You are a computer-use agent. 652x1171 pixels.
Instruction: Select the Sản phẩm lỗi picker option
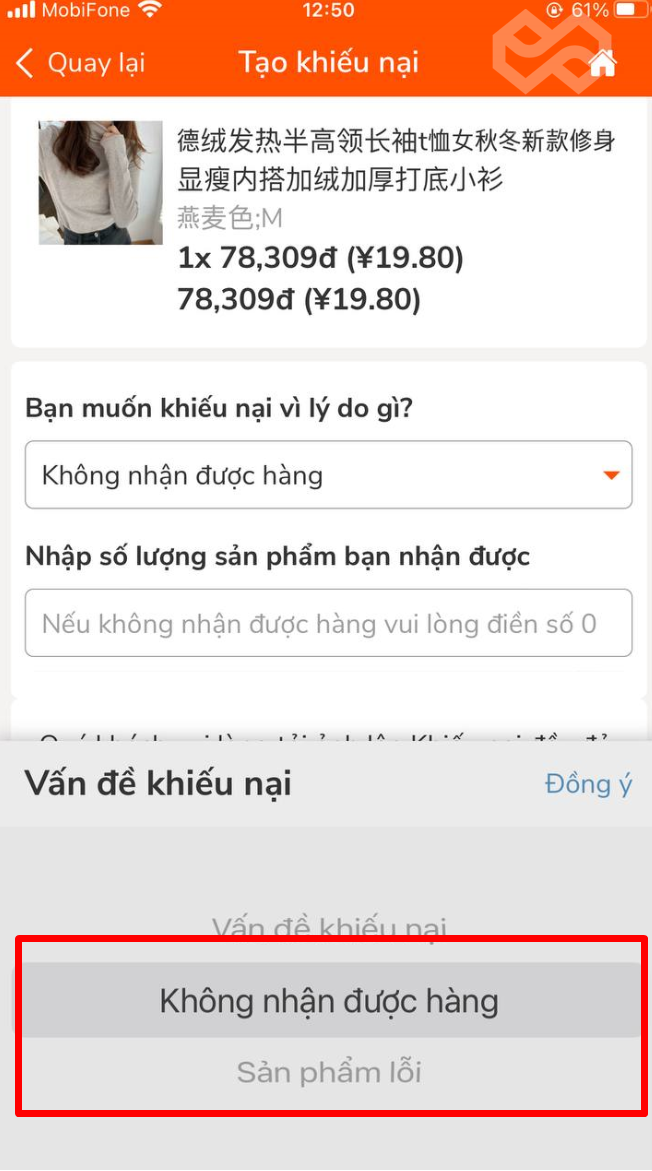pyautogui.click(x=329, y=1073)
